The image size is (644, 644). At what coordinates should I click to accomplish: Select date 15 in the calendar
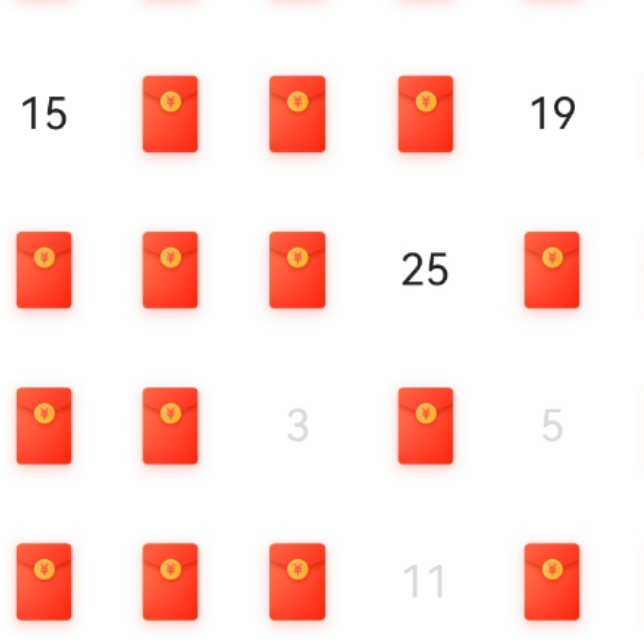point(44,113)
